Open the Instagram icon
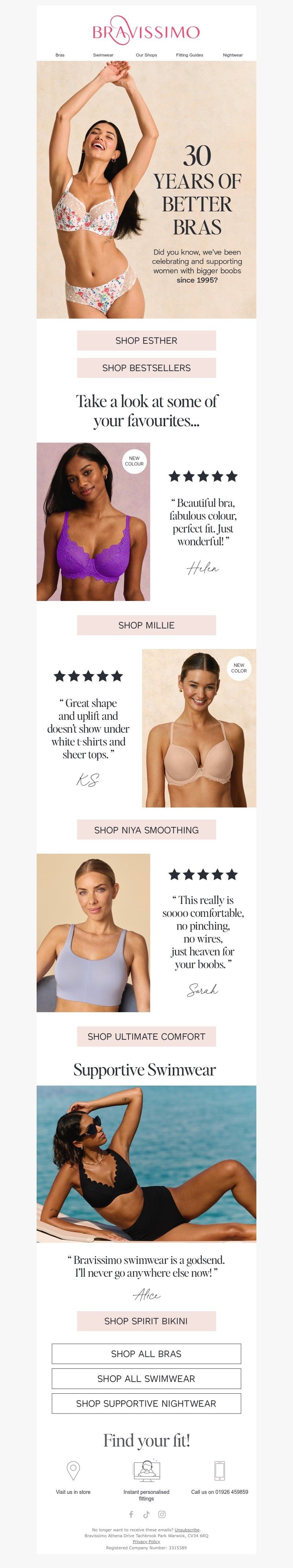The width and height of the screenshot is (293, 1568). 162,1514
